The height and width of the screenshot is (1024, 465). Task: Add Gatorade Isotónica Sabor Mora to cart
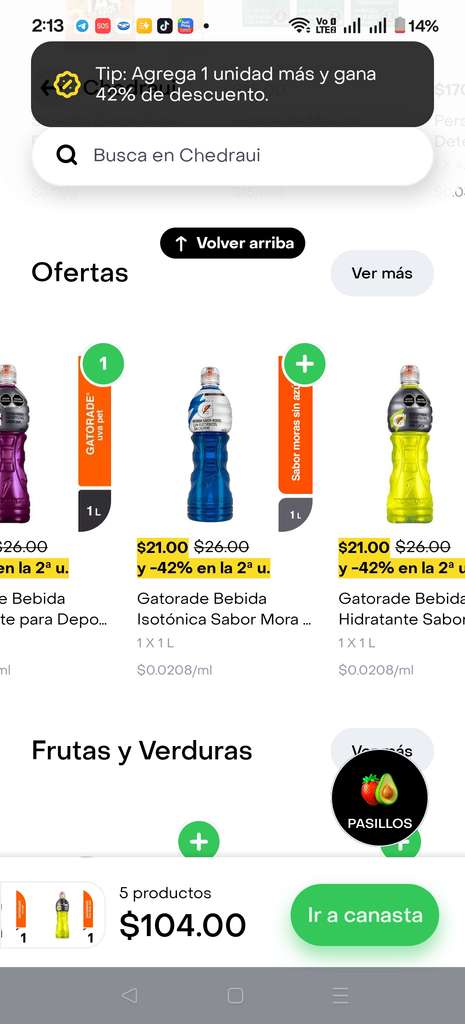pos(304,364)
